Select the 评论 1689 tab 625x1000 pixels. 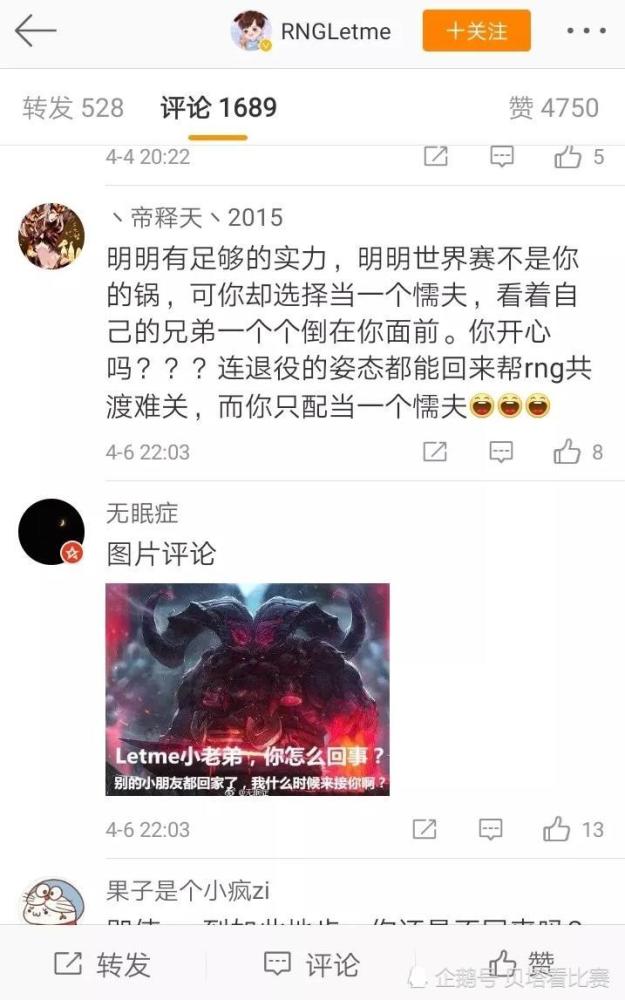(218, 108)
